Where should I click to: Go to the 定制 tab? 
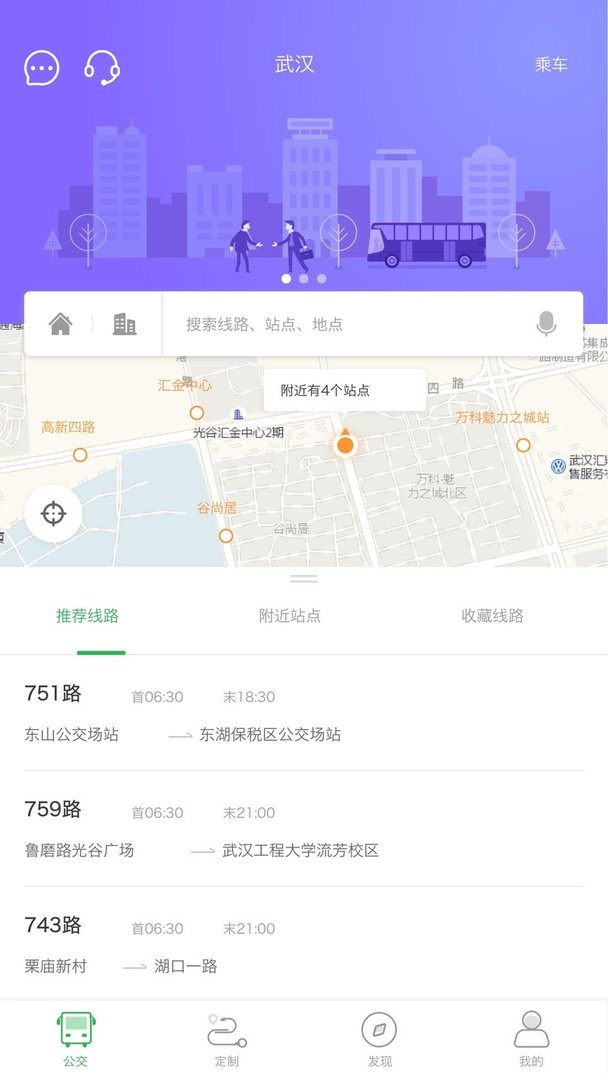(227, 1038)
